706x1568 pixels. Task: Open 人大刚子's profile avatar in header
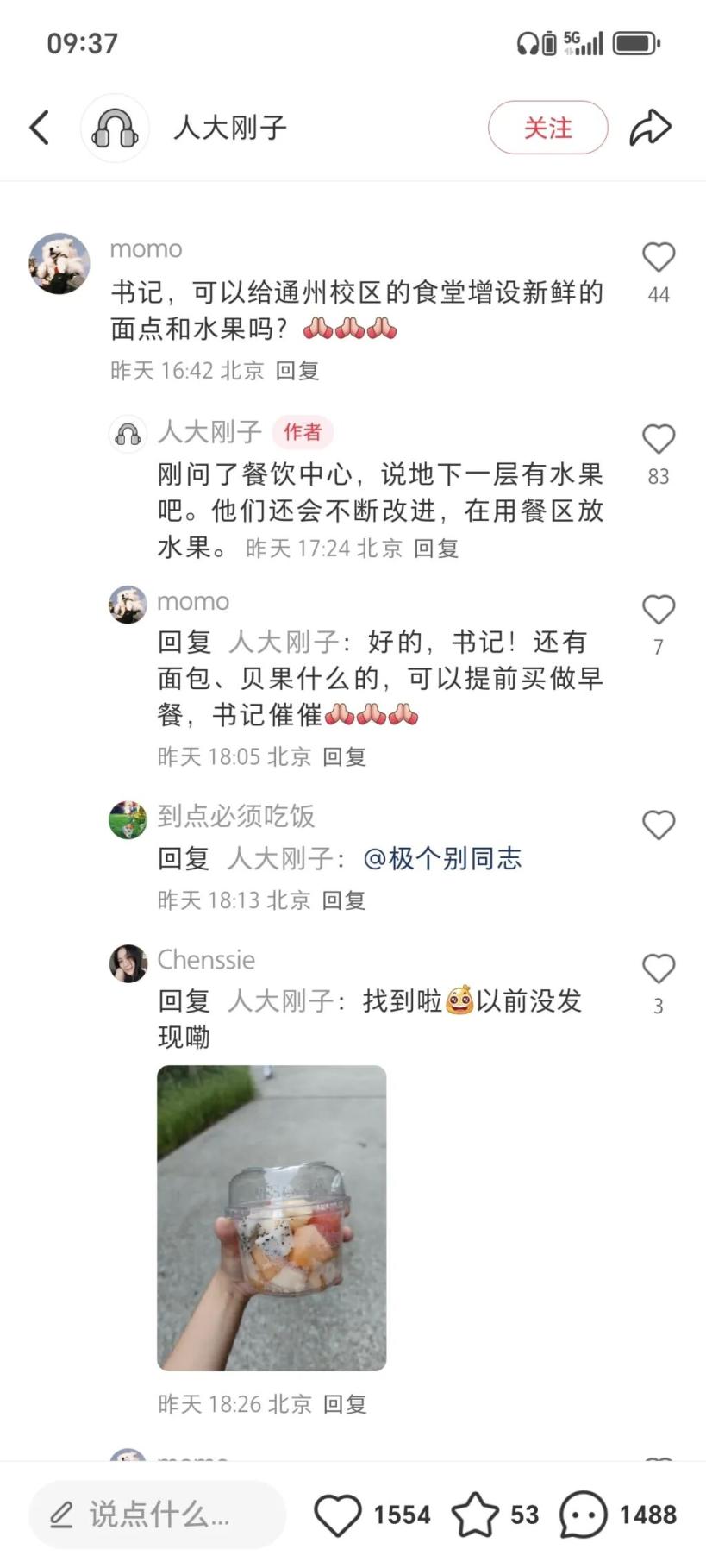[115, 128]
